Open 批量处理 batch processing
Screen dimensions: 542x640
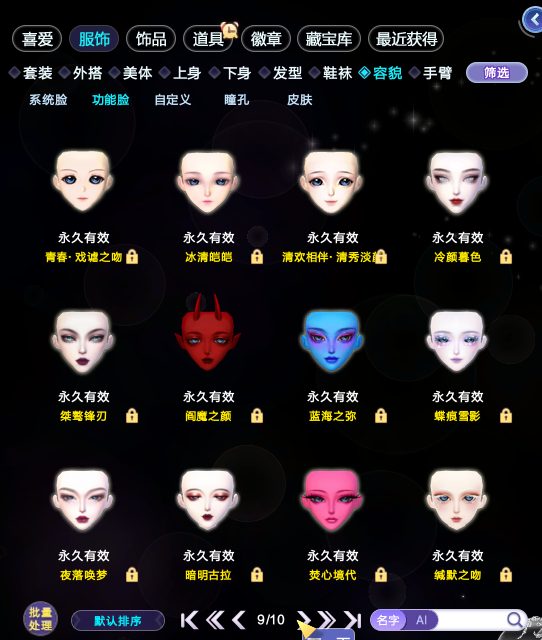tap(40, 618)
